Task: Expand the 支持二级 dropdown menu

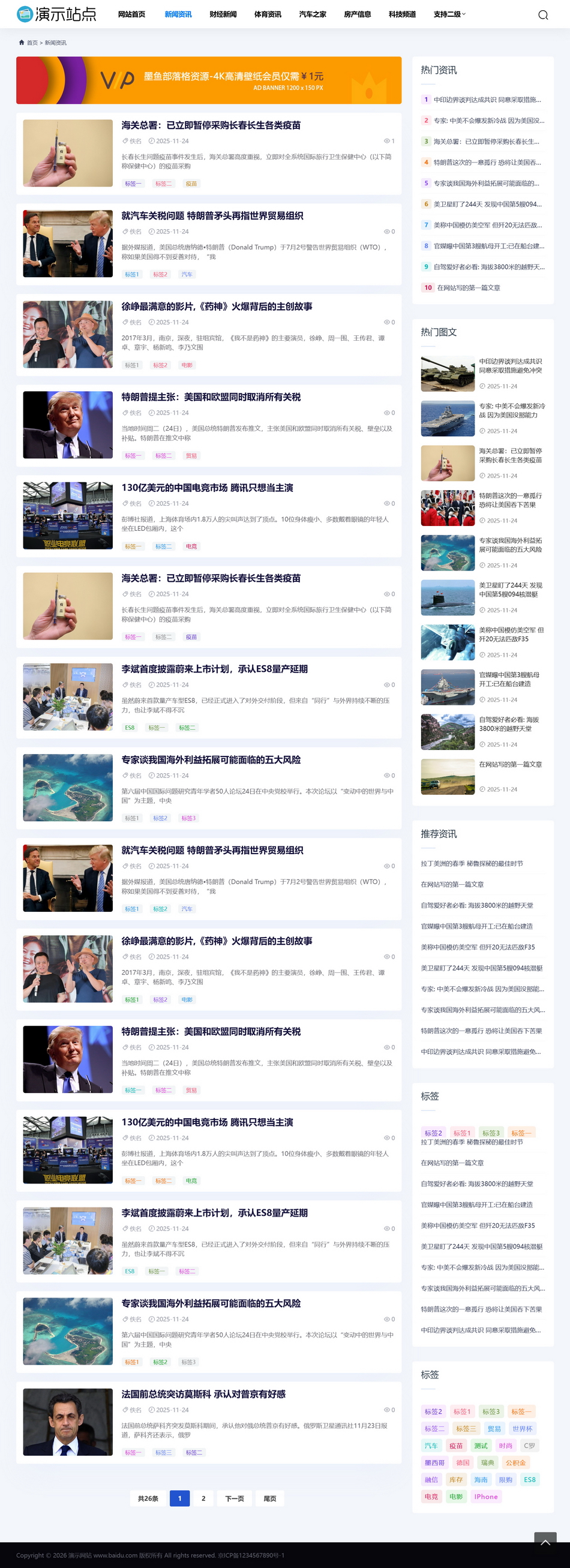Action: pyautogui.click(x=449, y=14)
